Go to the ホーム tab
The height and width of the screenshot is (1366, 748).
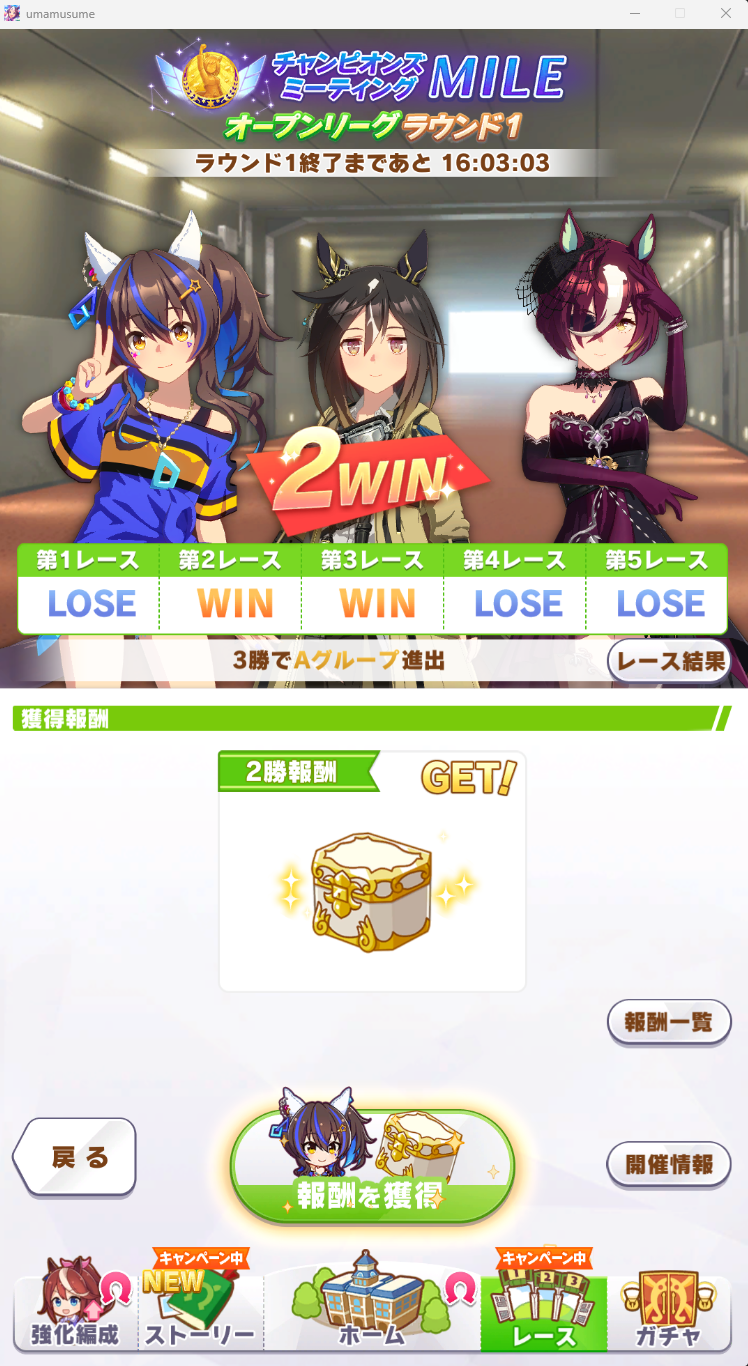372,1311
